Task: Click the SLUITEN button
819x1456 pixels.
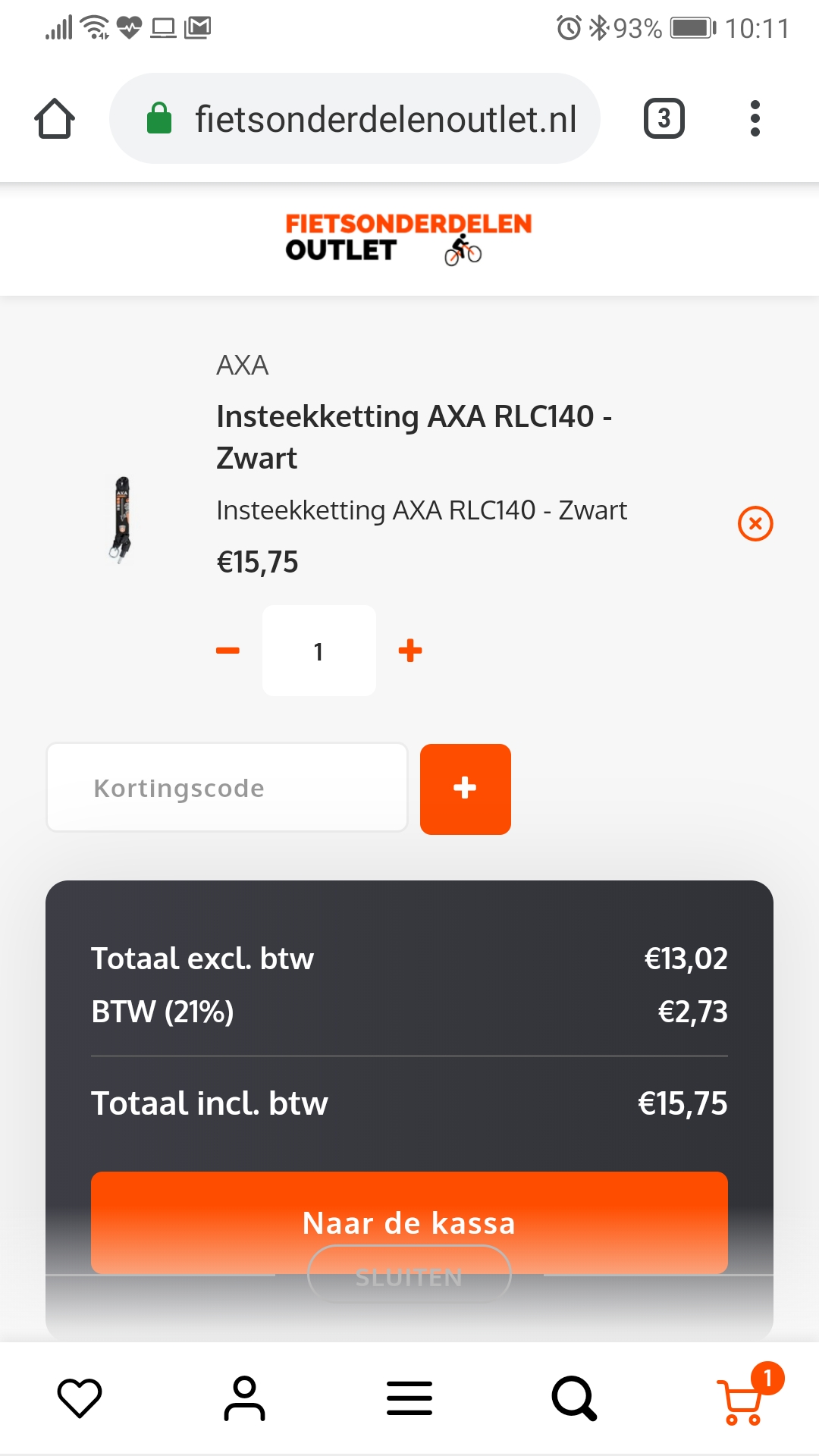Action: 409,1276
